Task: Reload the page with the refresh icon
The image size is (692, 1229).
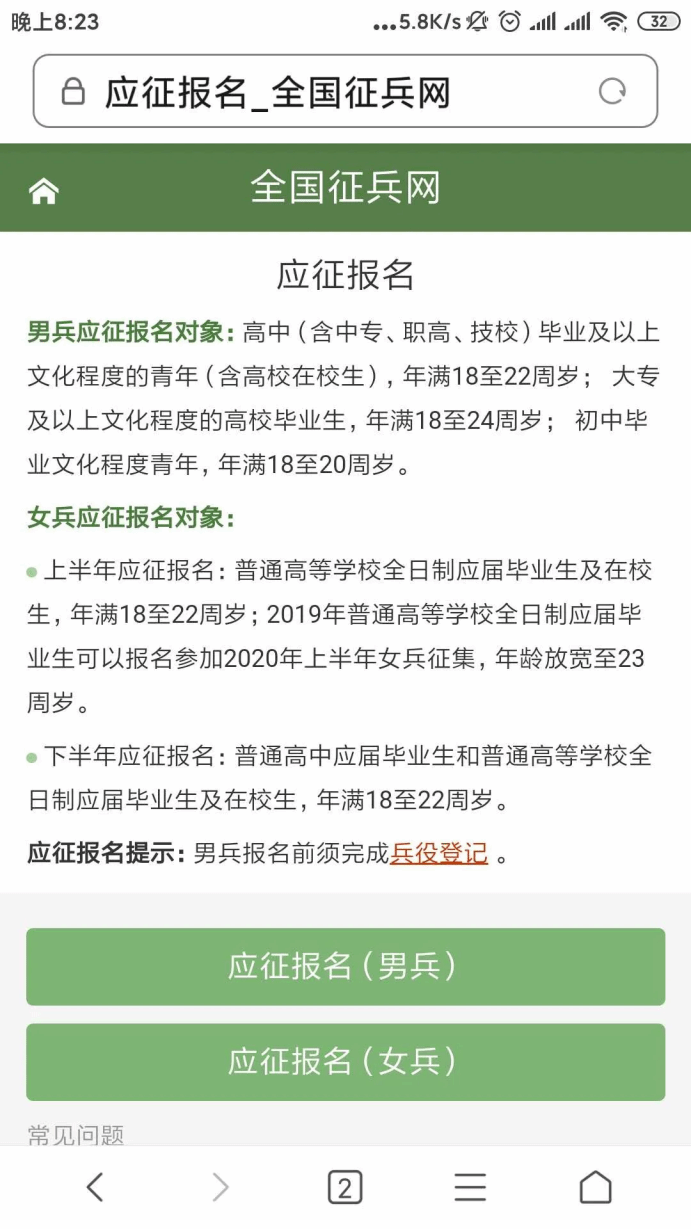Action: pyautogui.click(x=612, y=92)
